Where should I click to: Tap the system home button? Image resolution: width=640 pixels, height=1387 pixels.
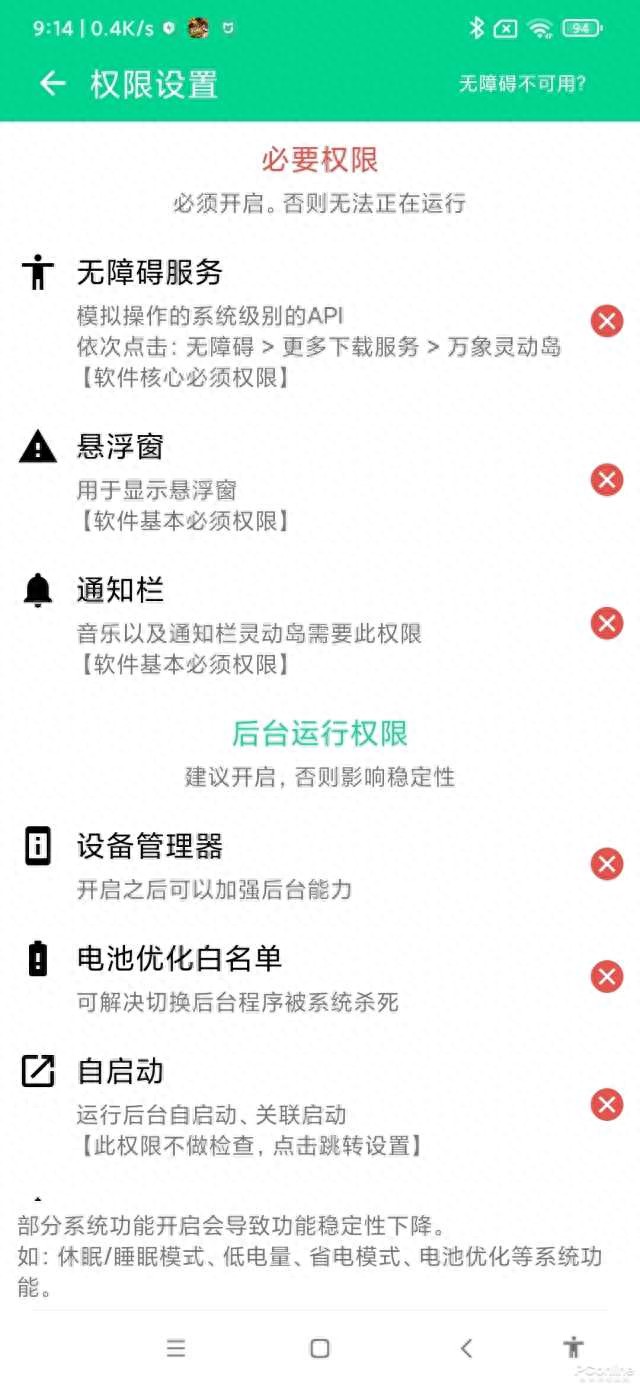(320, 1348)
